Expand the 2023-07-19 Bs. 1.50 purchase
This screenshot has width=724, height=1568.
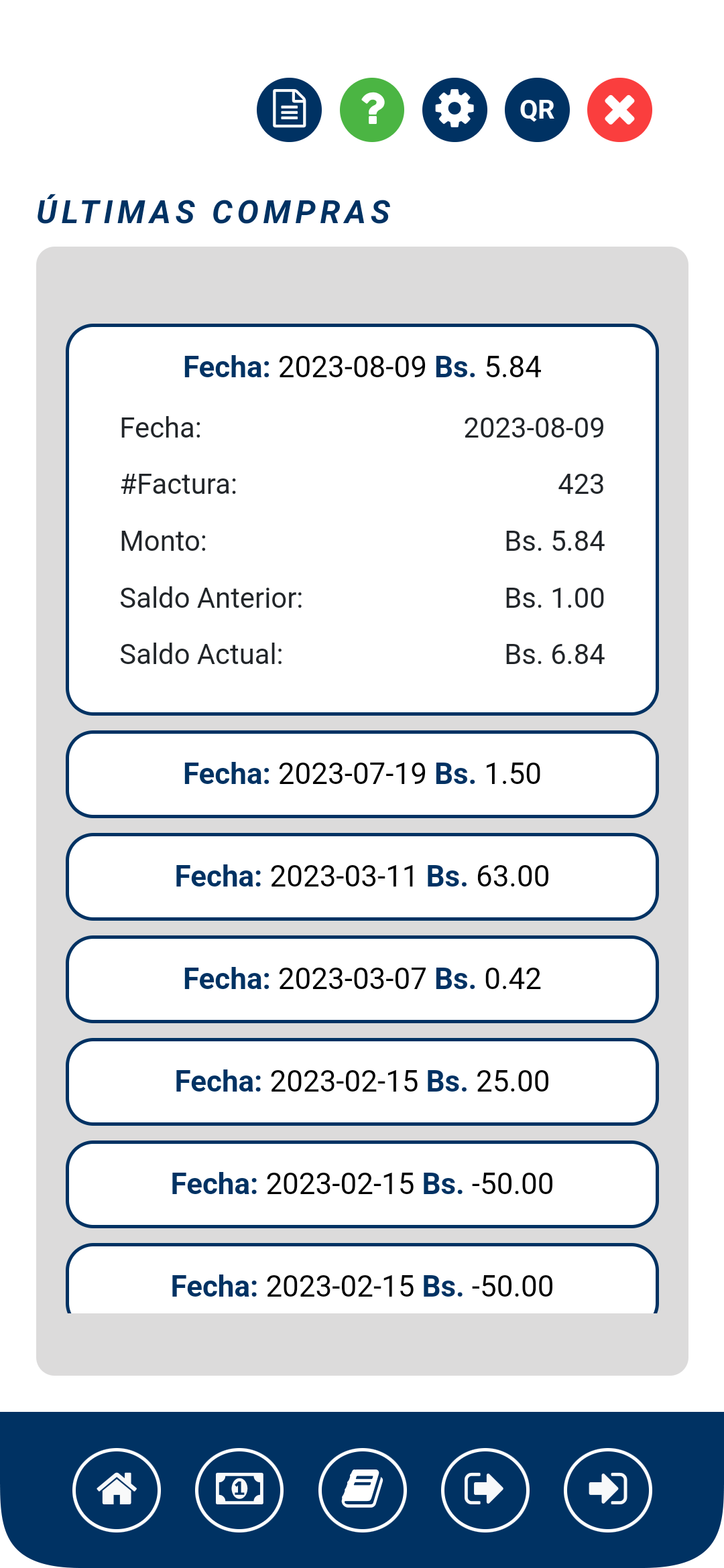coord(362,774)
